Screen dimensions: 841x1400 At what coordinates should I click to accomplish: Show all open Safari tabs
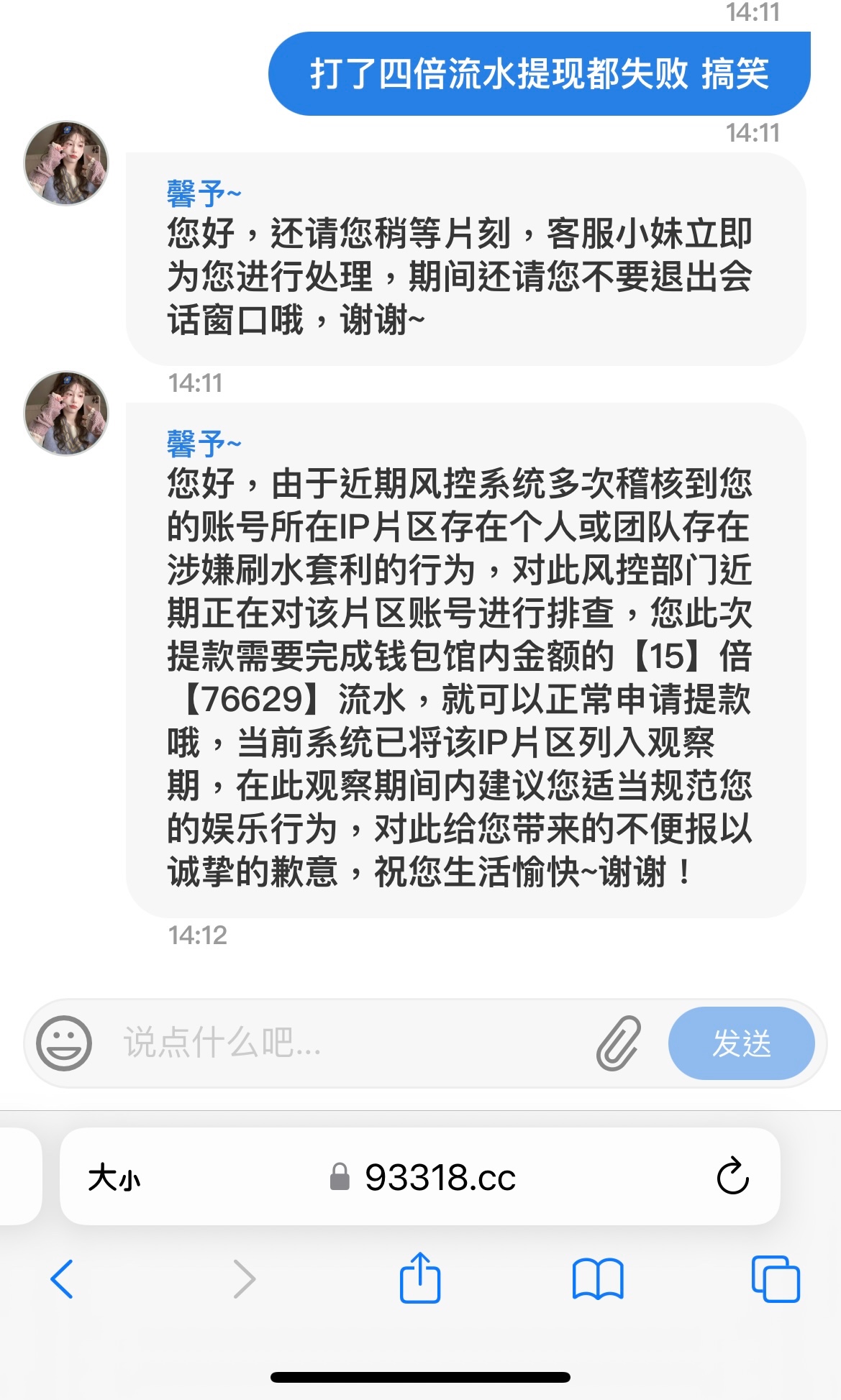click(x=775, y=1279)
